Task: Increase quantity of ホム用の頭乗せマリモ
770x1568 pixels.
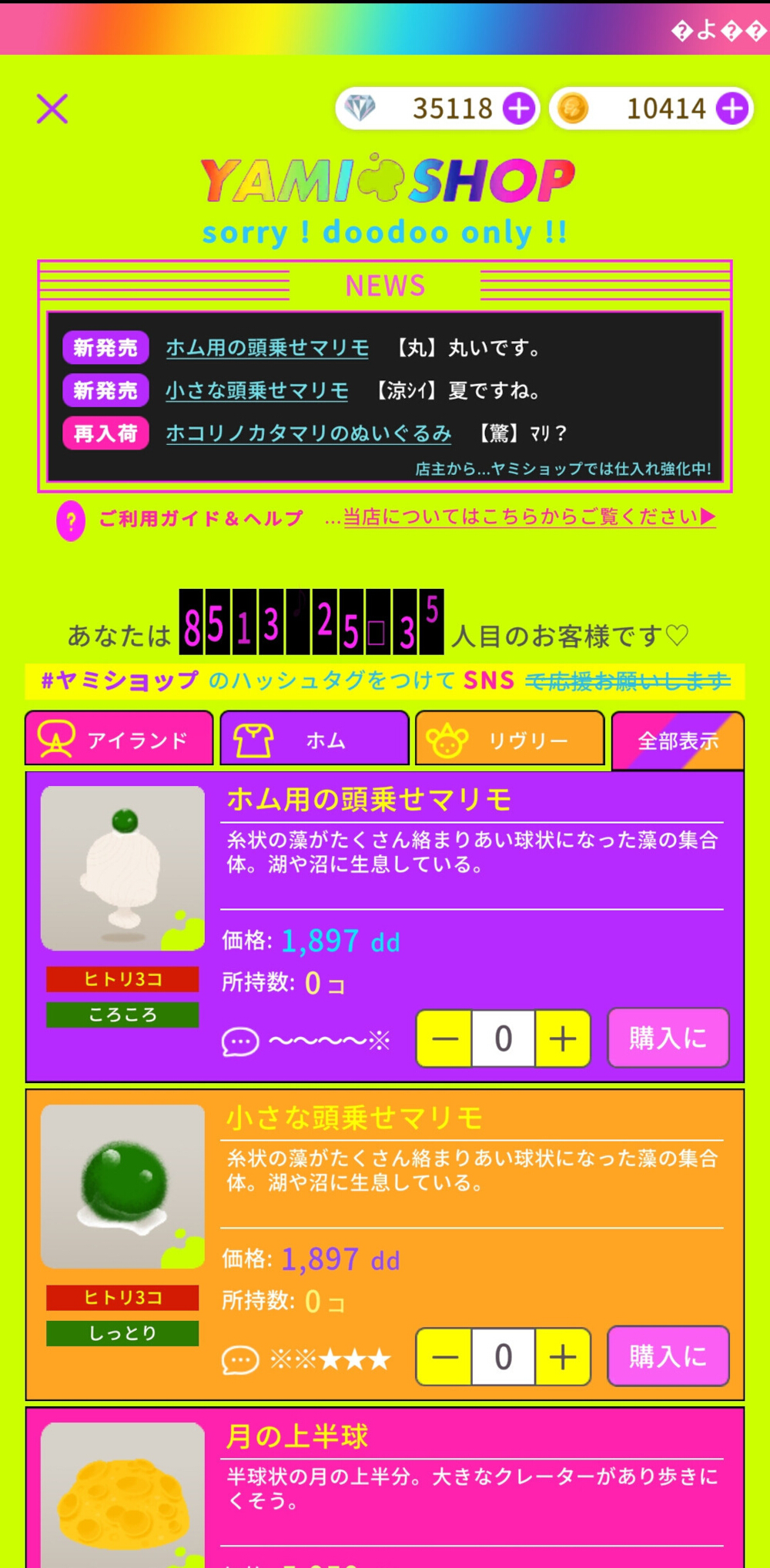Action: pyautogui.click(x=563, y=1038)
